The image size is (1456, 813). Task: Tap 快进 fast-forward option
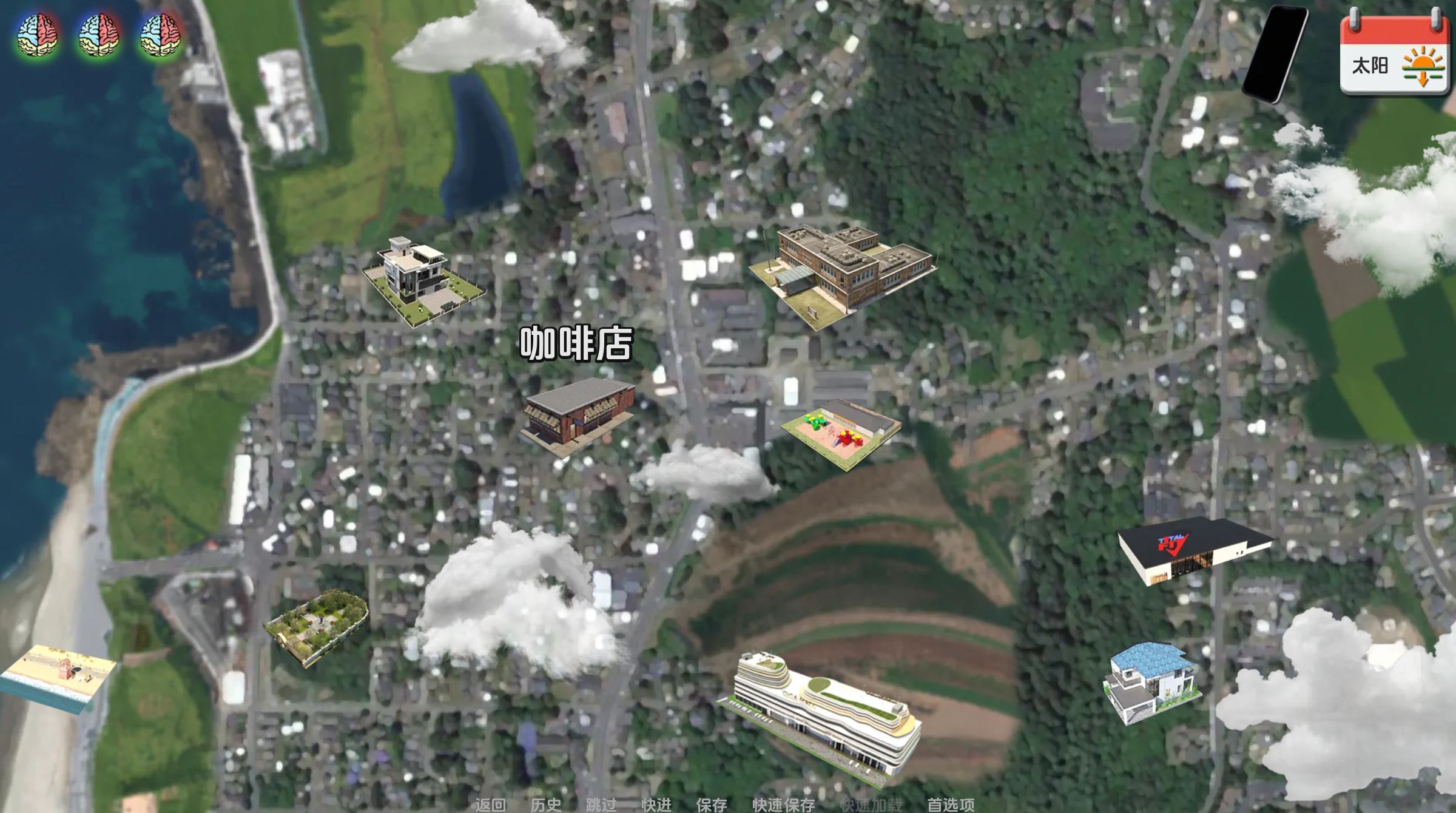coord(656,805)
